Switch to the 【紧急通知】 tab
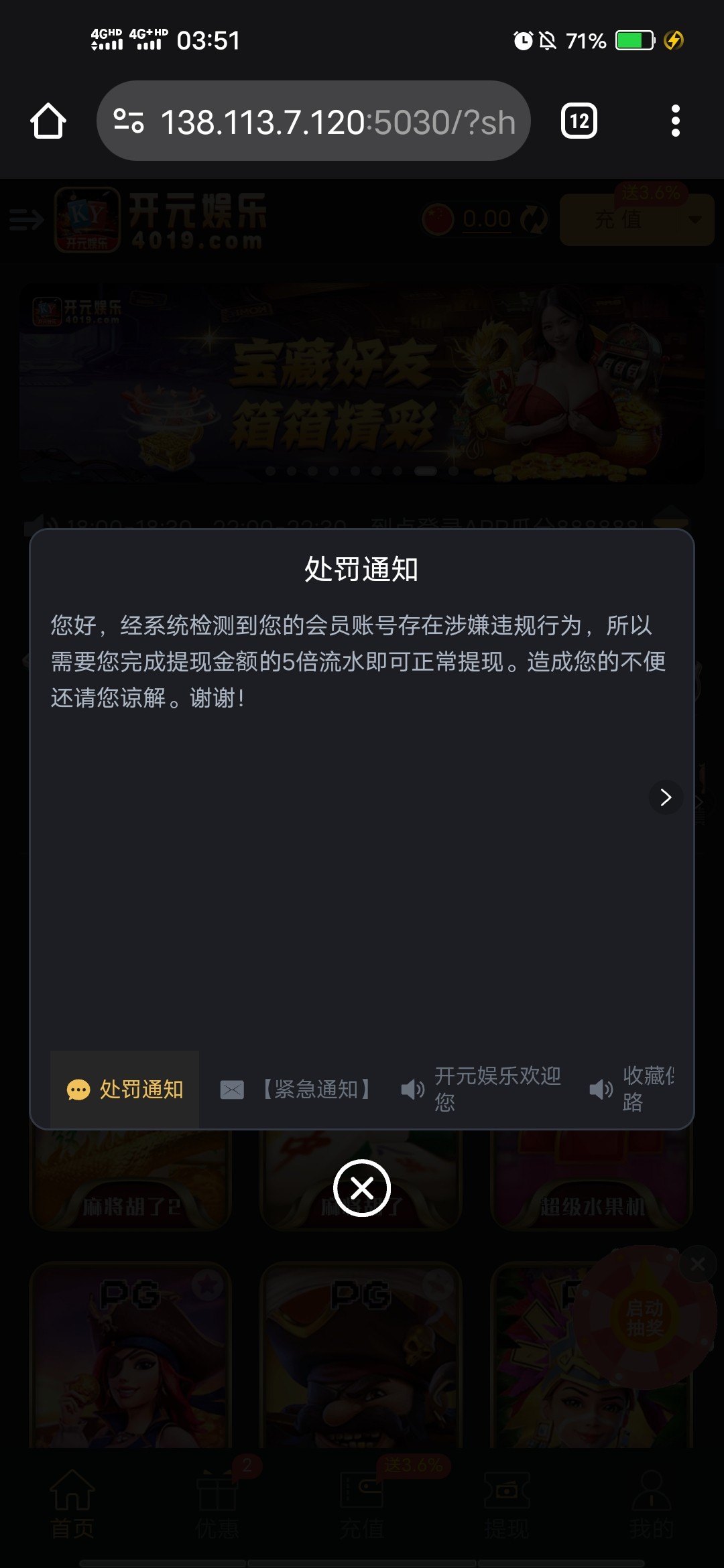Image resolution: width=724 pixels, height=1568 pixels. point(297,1090)
